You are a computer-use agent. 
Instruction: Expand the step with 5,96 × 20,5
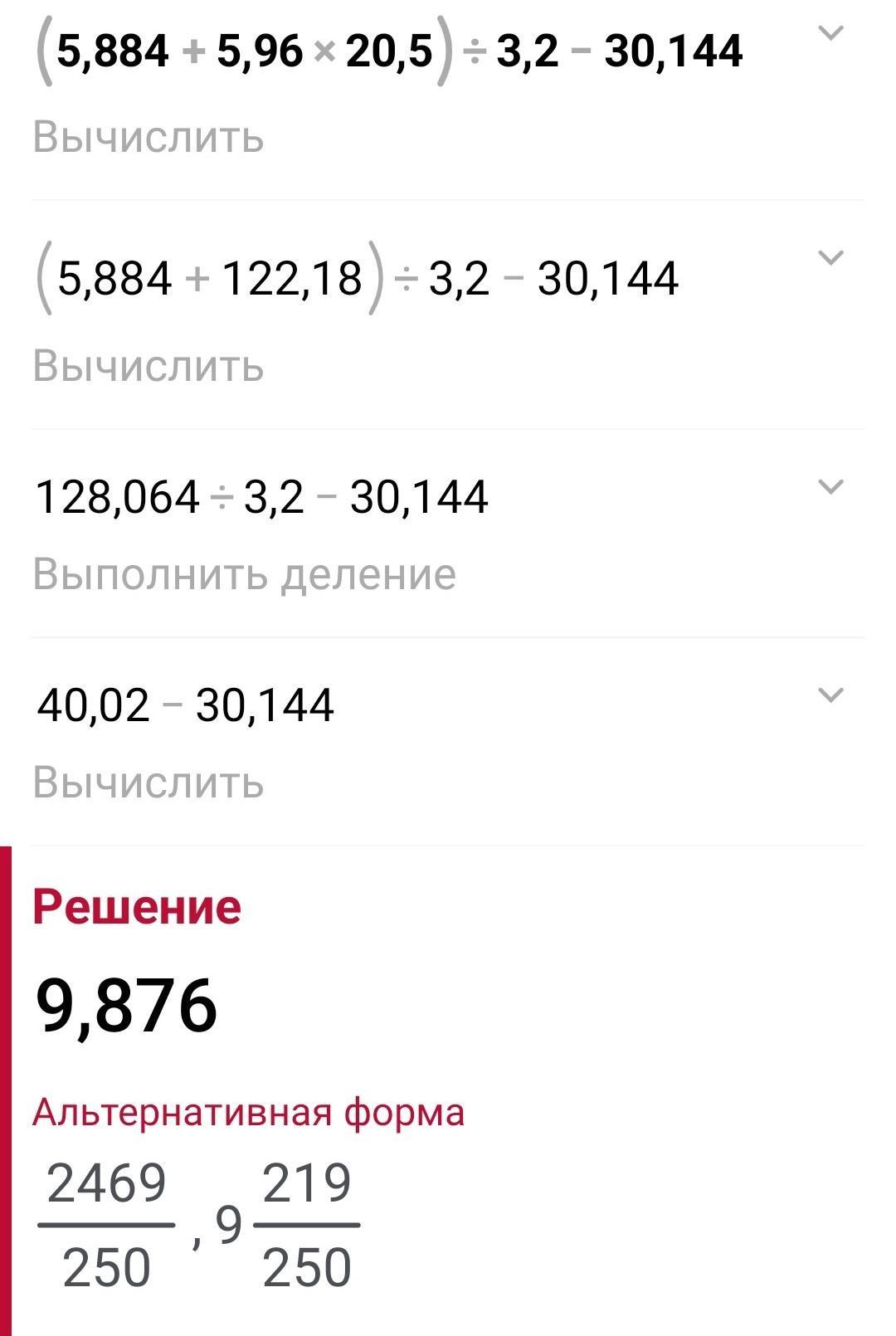point(830,33)
